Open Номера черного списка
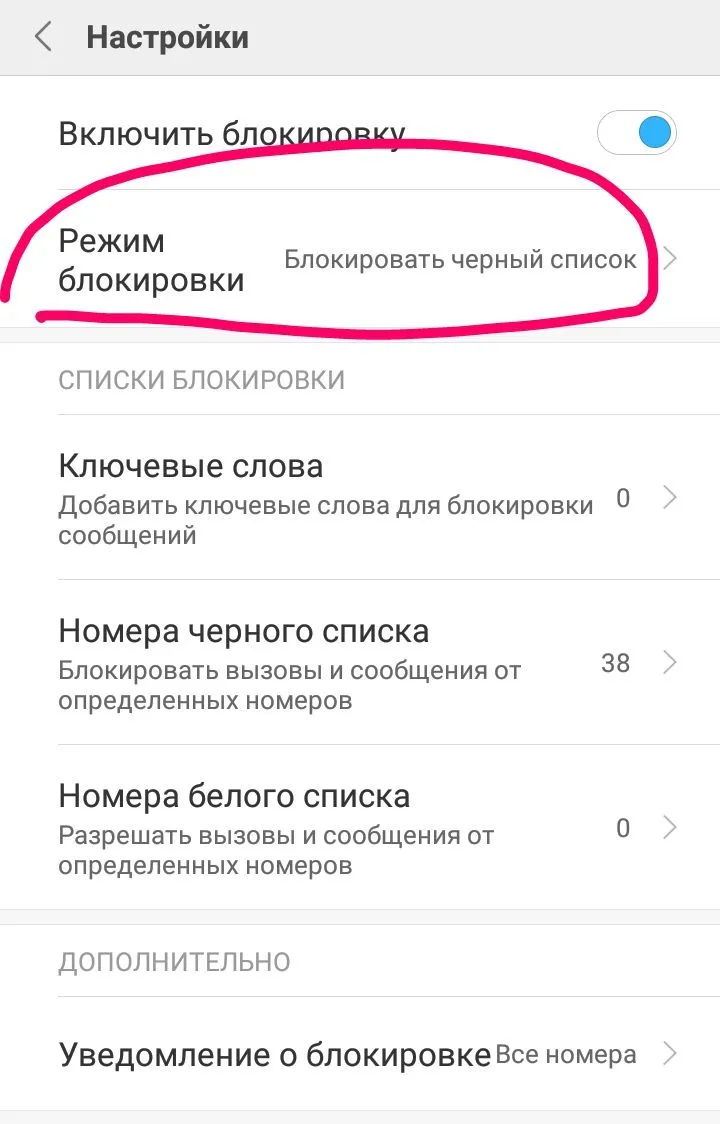The height and width of the screenshot is (1124, 720). pyautogui.click(x=360, y=663)
